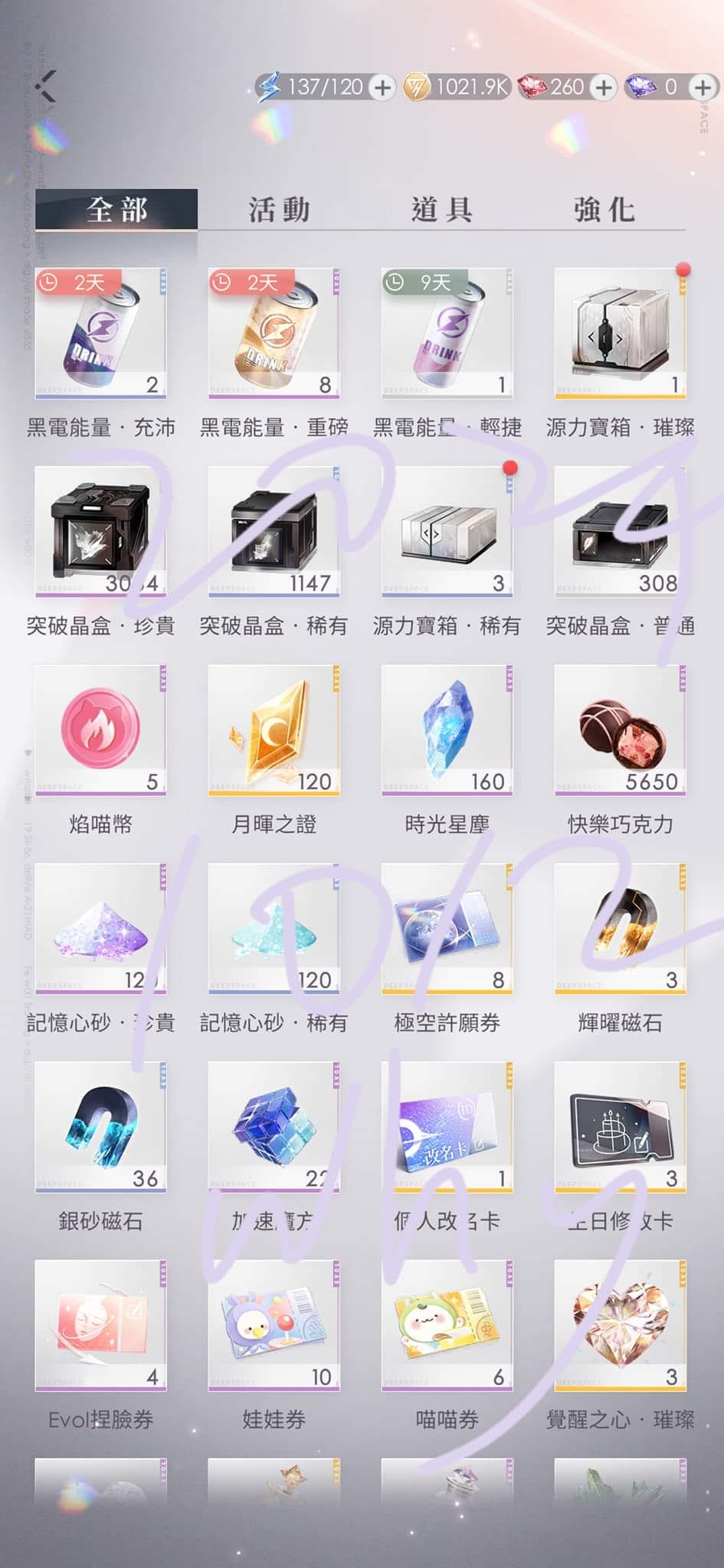View the 焰喵幣 item
This screenshot has width=724, height=1568.
(x=100, y=730)
